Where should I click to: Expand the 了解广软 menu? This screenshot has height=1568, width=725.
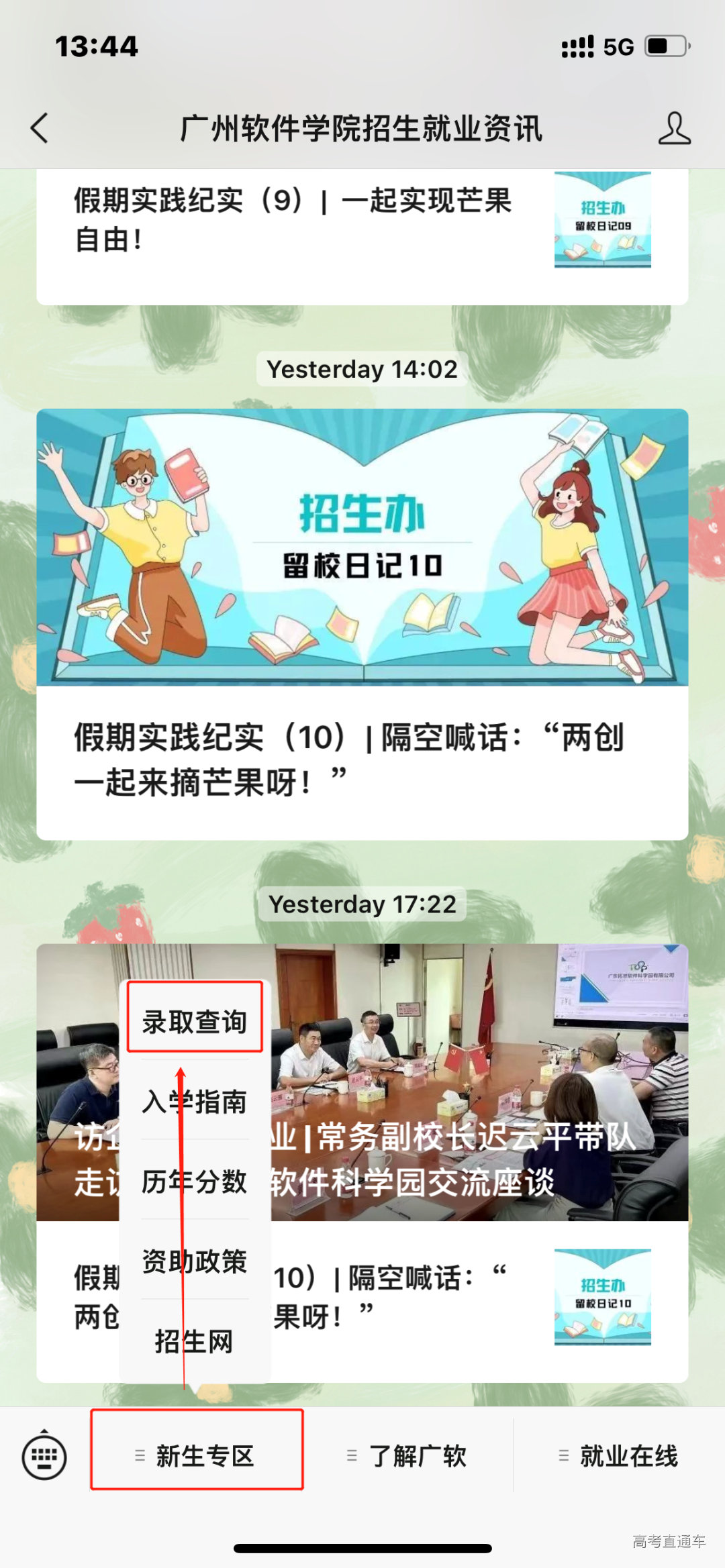[x=407, y=1456]
